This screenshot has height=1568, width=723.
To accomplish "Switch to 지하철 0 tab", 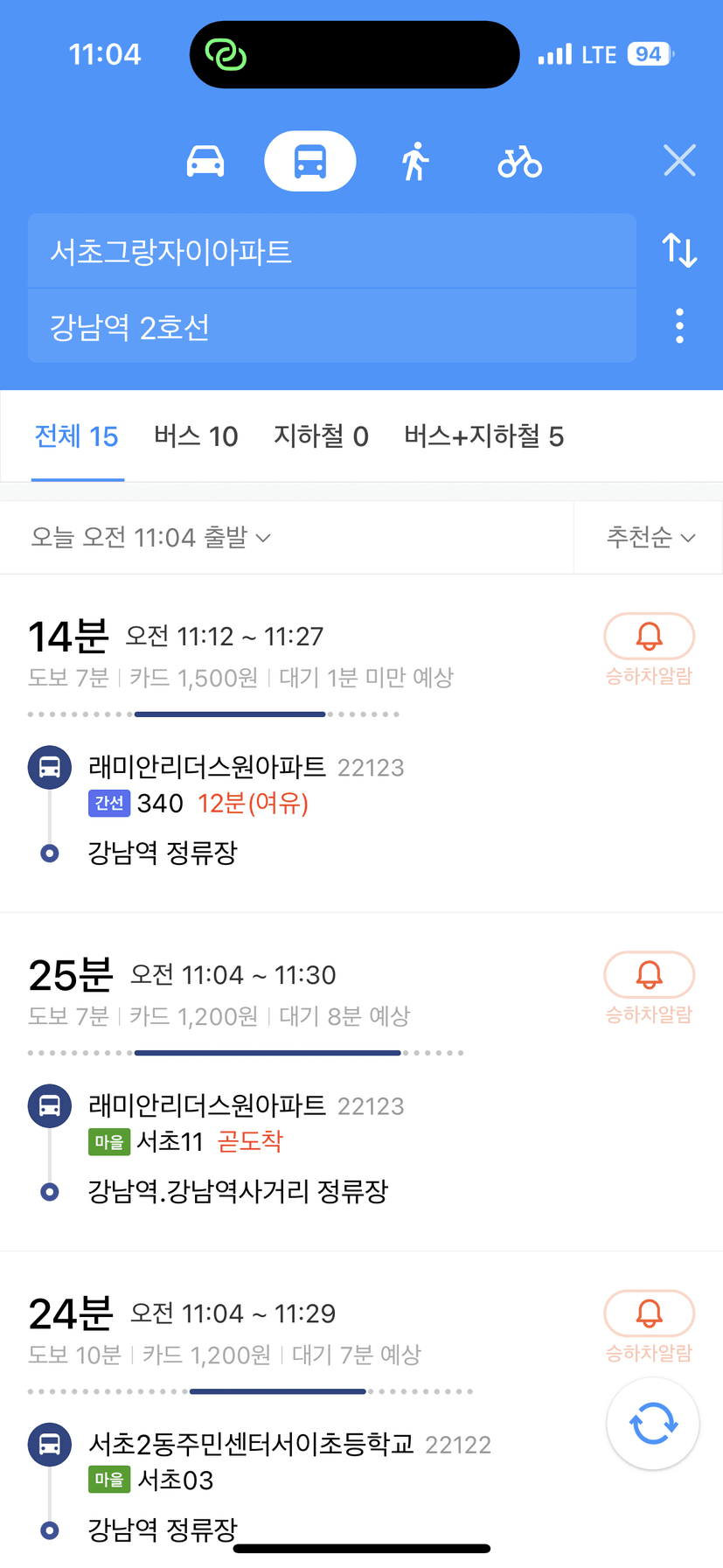I will point(321,436).
